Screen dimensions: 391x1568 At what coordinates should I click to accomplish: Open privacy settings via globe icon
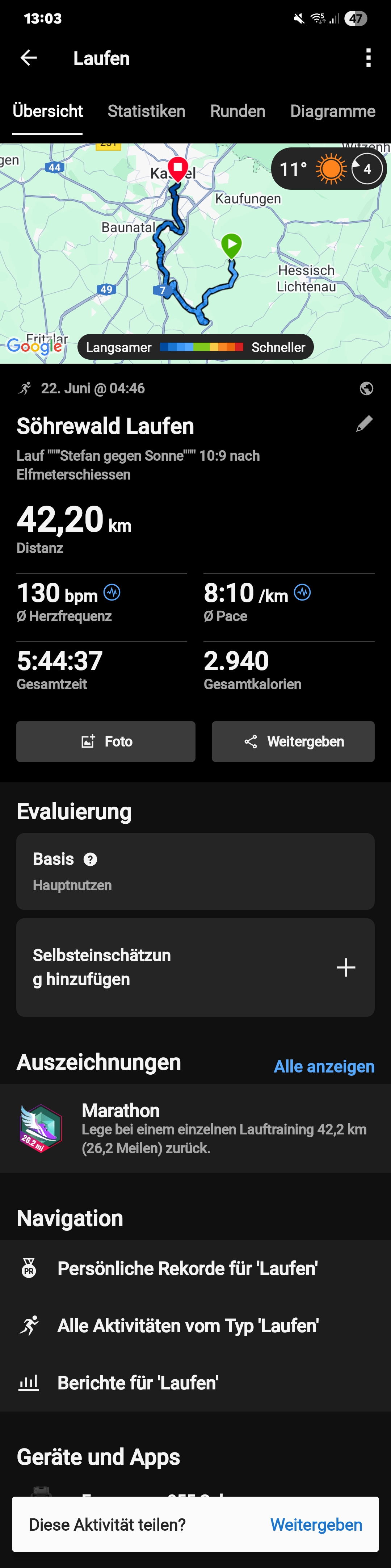tap(366, 388)
